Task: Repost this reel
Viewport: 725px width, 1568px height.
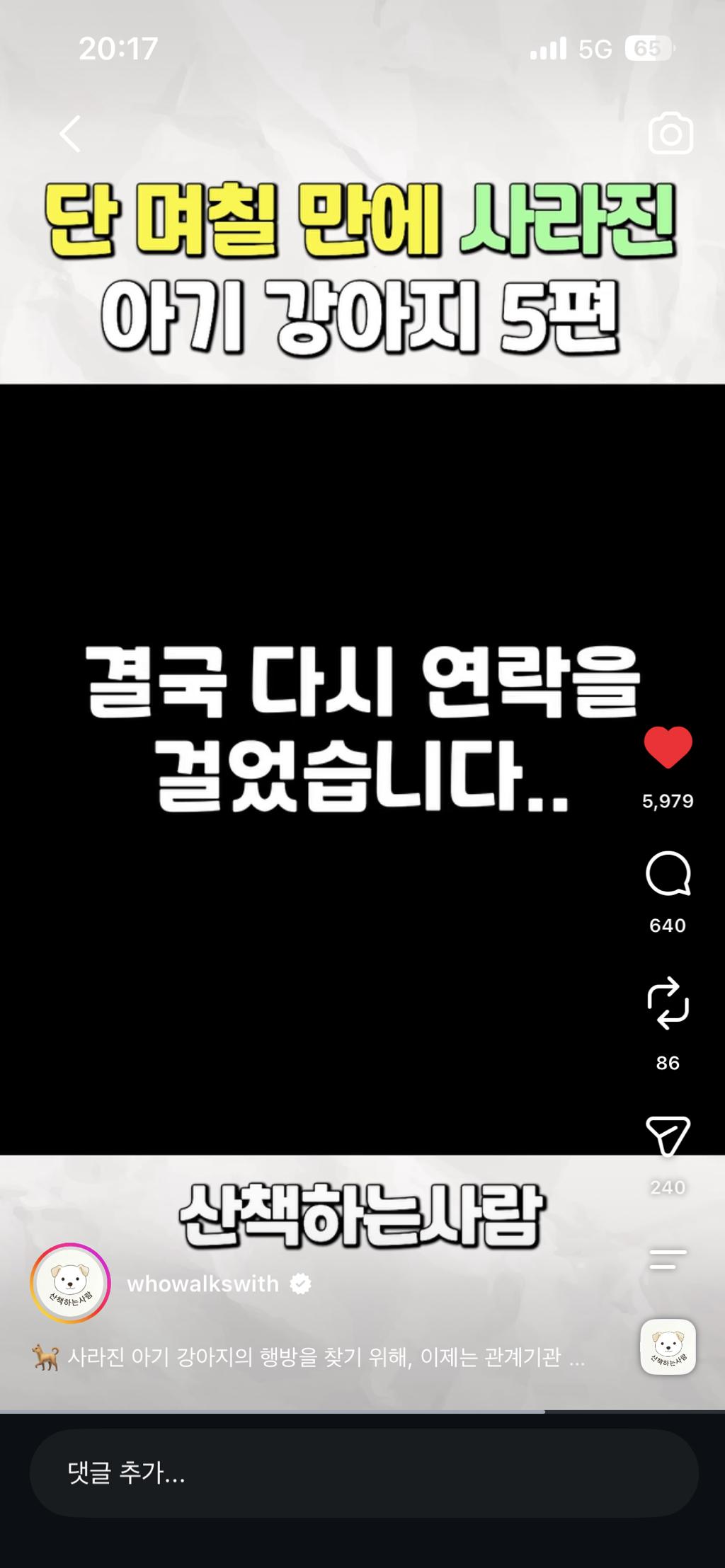Action: (668, 1003)
